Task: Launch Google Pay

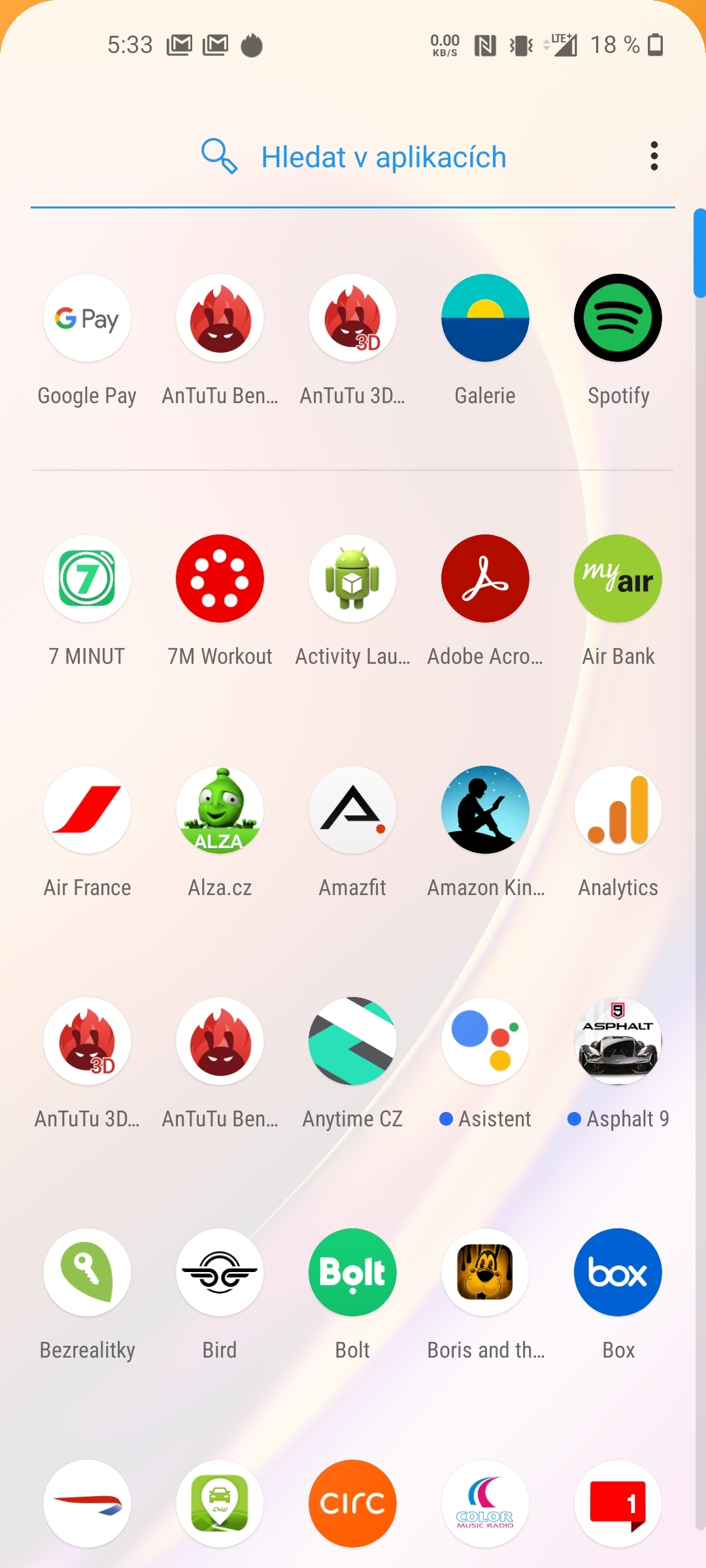Action: click(x=87, y=318)
